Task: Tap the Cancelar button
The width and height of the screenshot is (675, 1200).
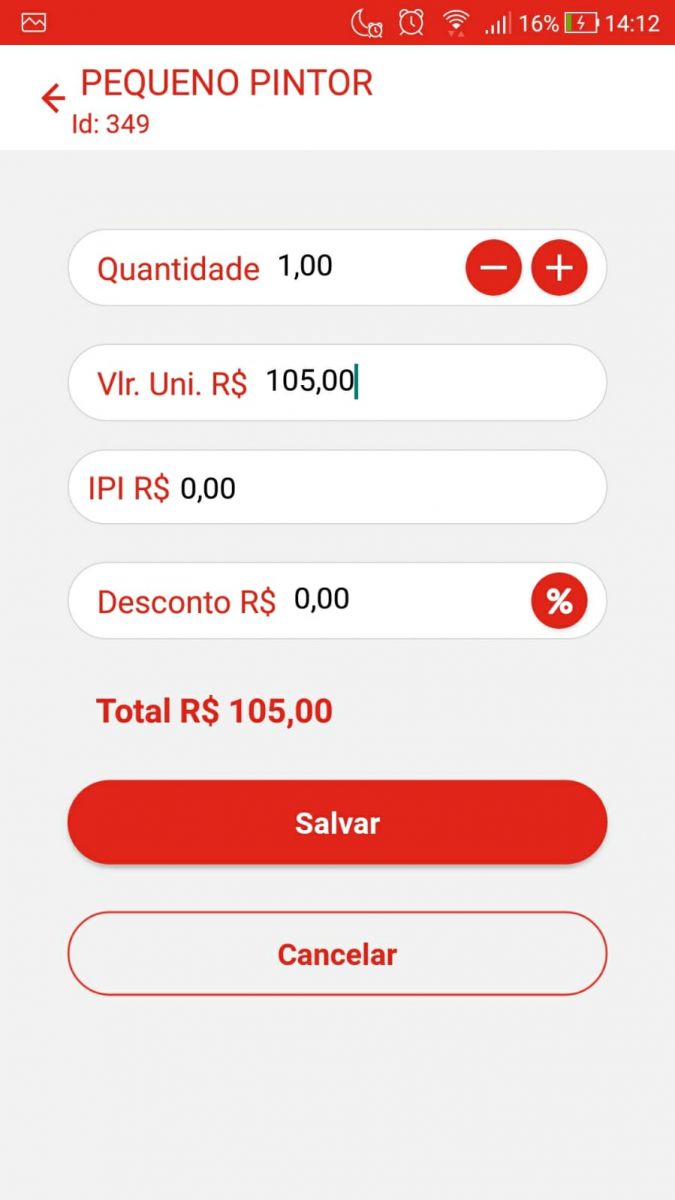Action: 337,954
